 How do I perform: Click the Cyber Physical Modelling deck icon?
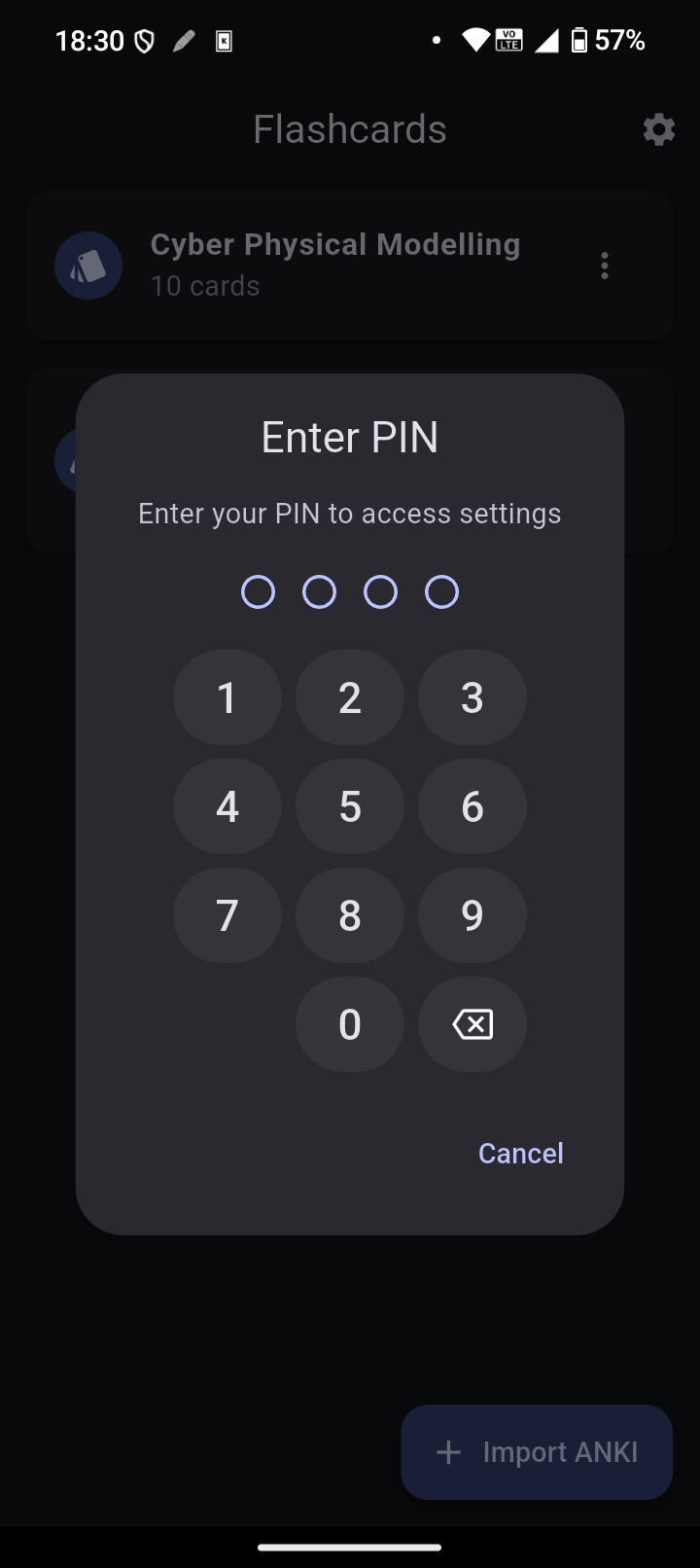pos(88,265)
